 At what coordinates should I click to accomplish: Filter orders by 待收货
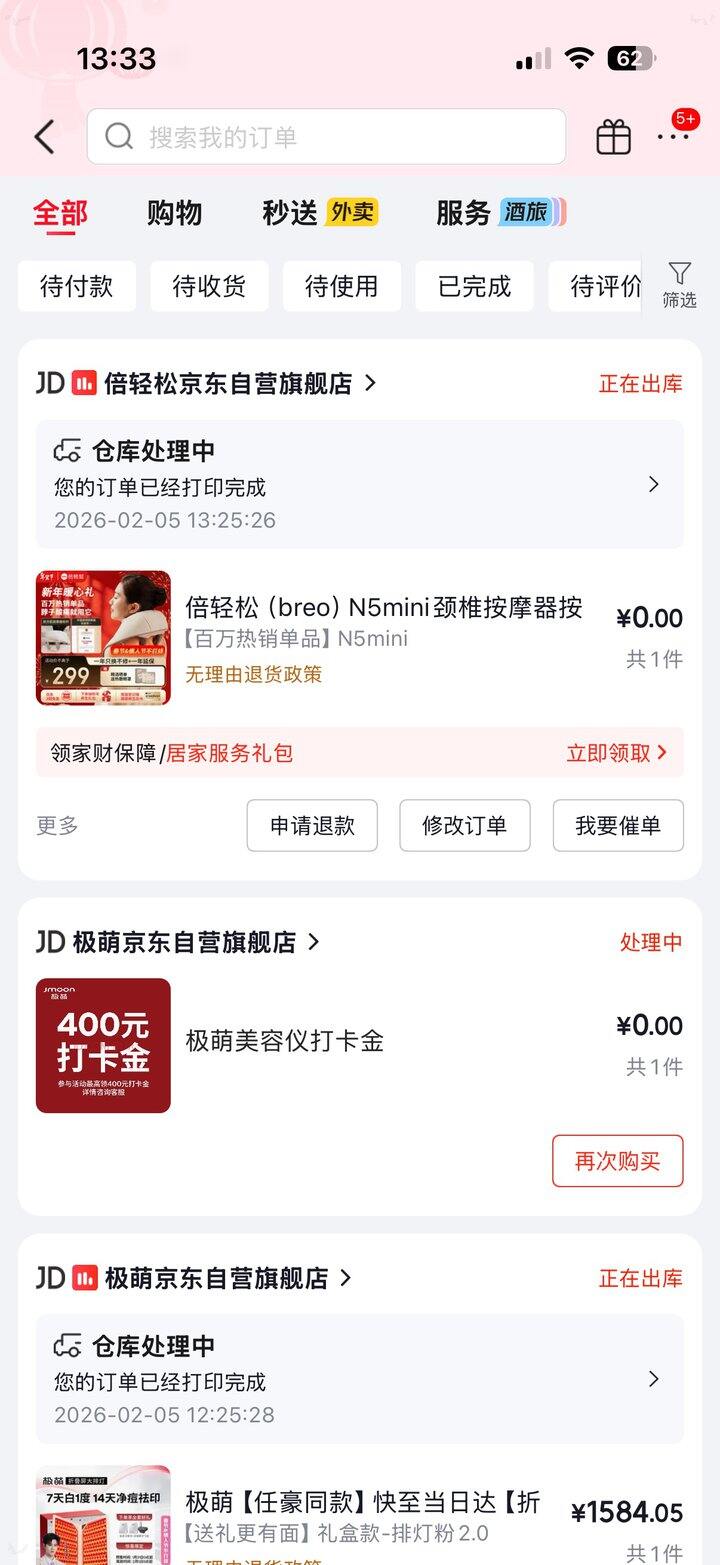[209, 287]
